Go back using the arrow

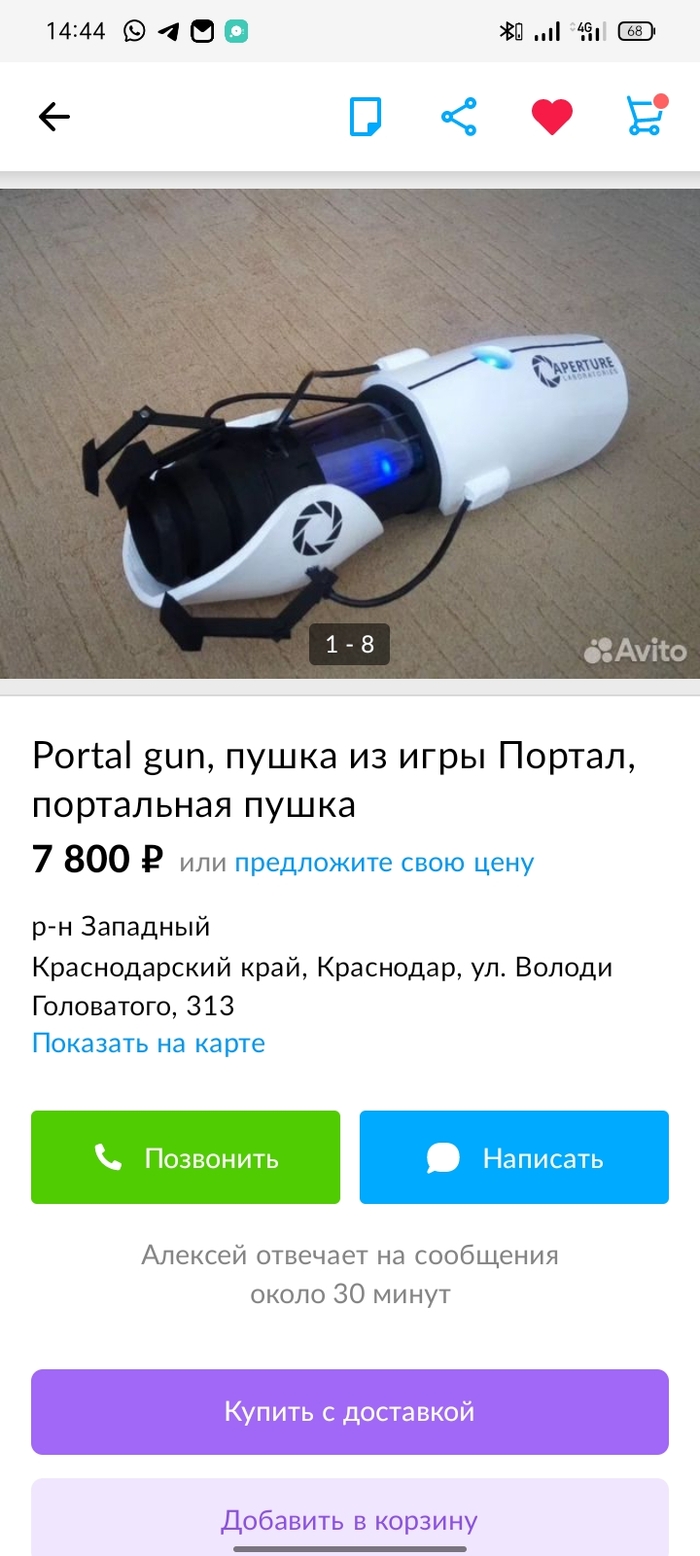[54, 117]
